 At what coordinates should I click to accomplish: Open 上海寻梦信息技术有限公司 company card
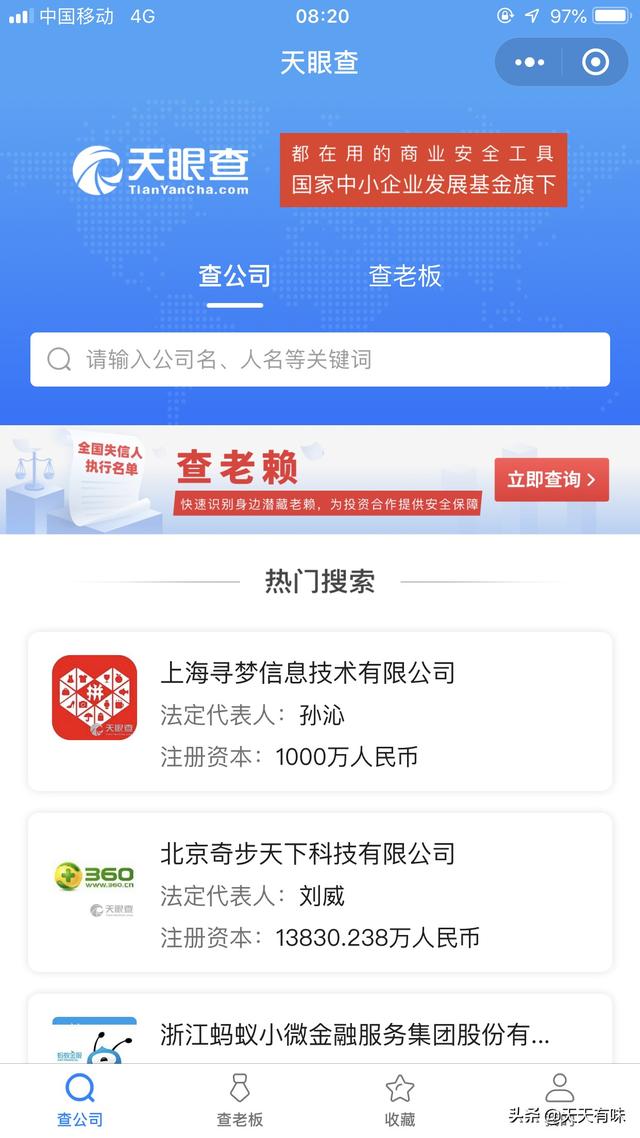click(x=320, y=711)
